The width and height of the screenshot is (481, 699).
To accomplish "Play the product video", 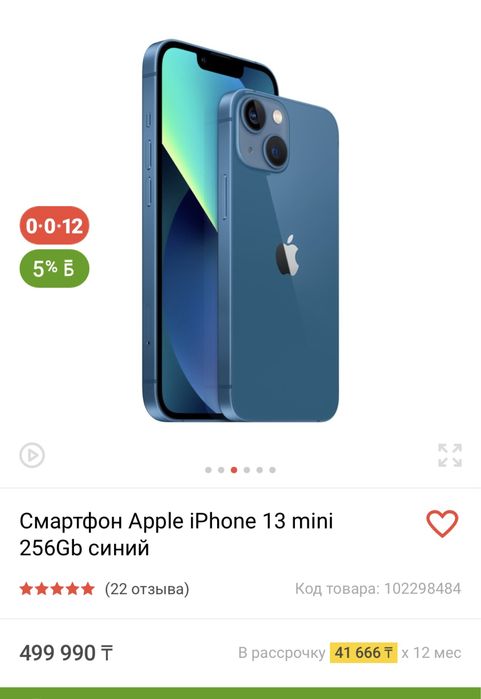I will pos(32,455).
